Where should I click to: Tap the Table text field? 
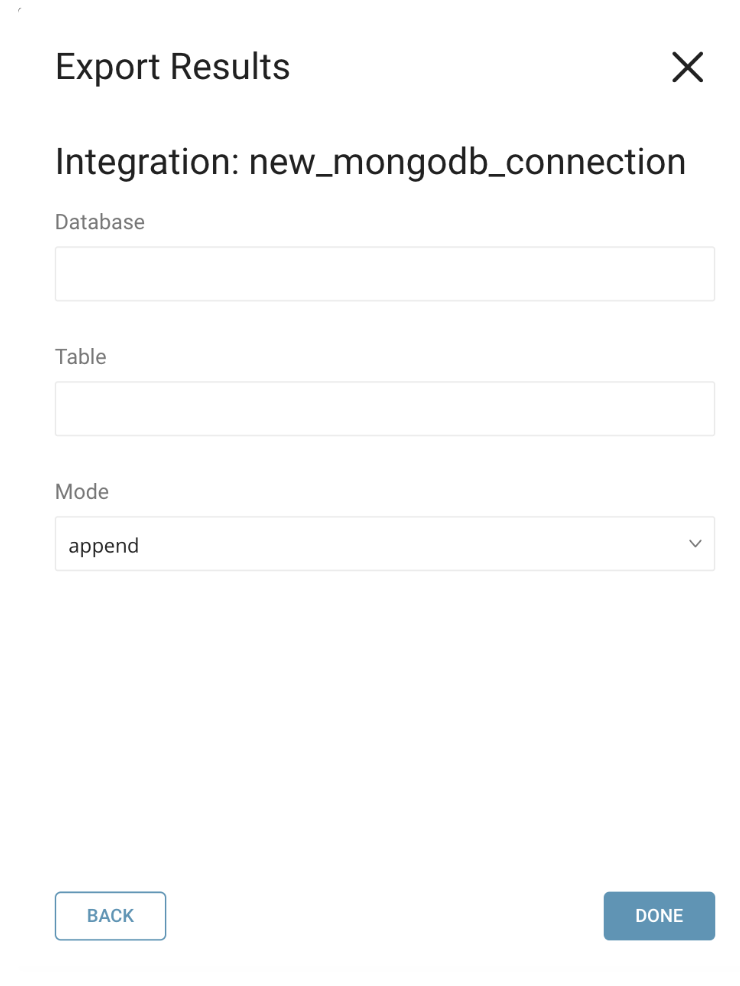pos(384,408)
